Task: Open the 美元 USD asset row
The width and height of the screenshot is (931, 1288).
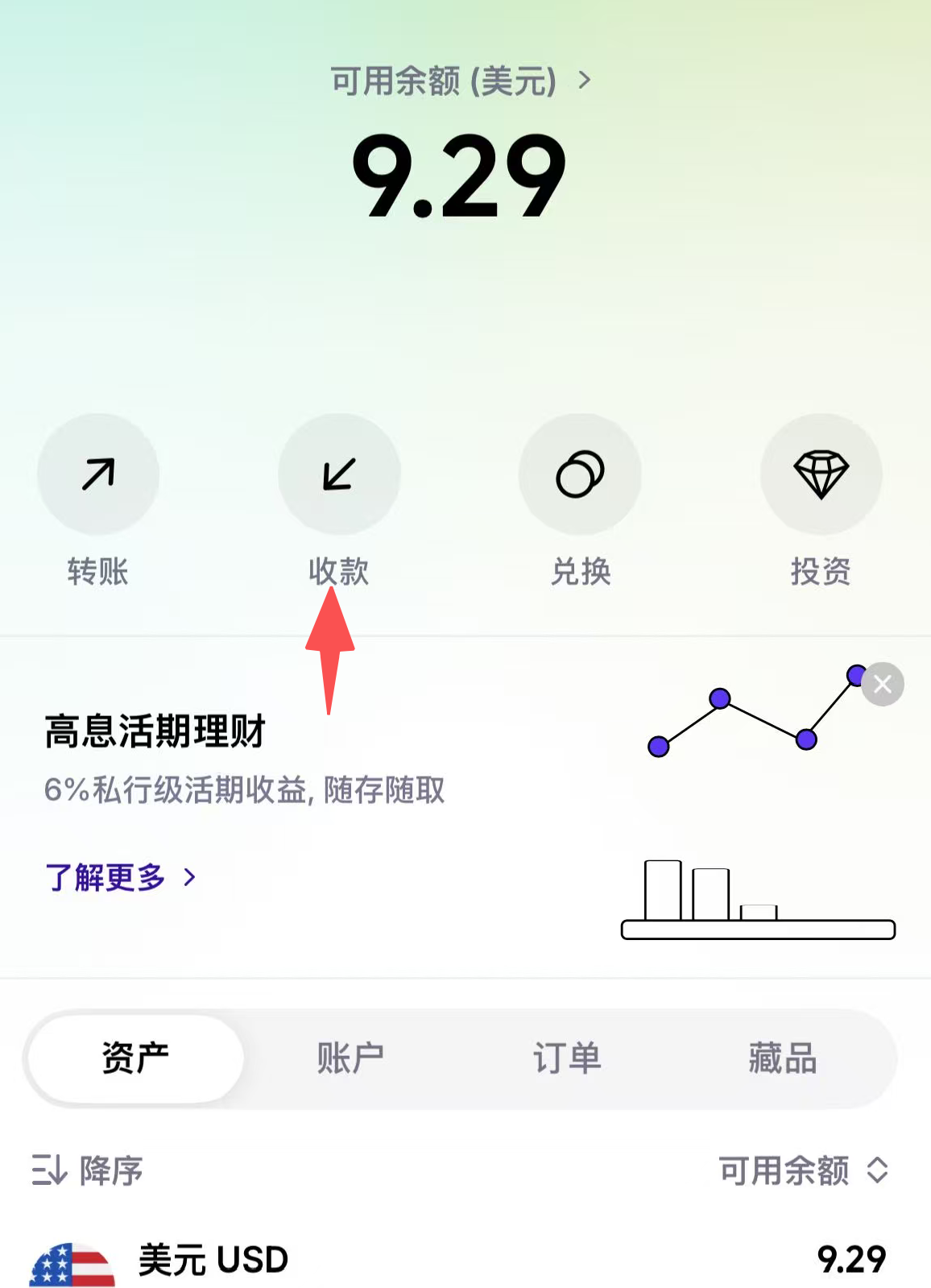Action: (459, 1259)
